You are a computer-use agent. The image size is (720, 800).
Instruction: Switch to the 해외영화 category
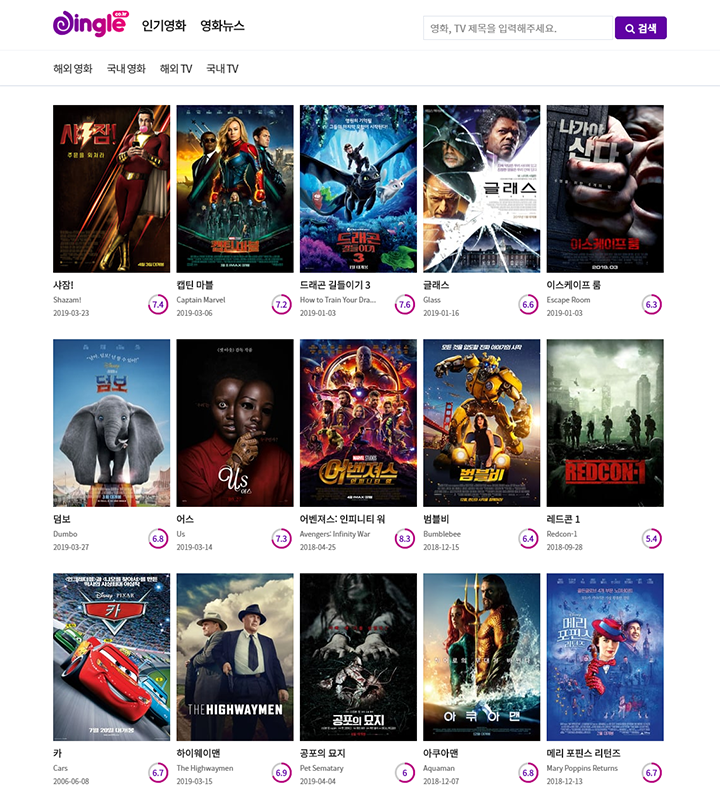coord(73,68)
